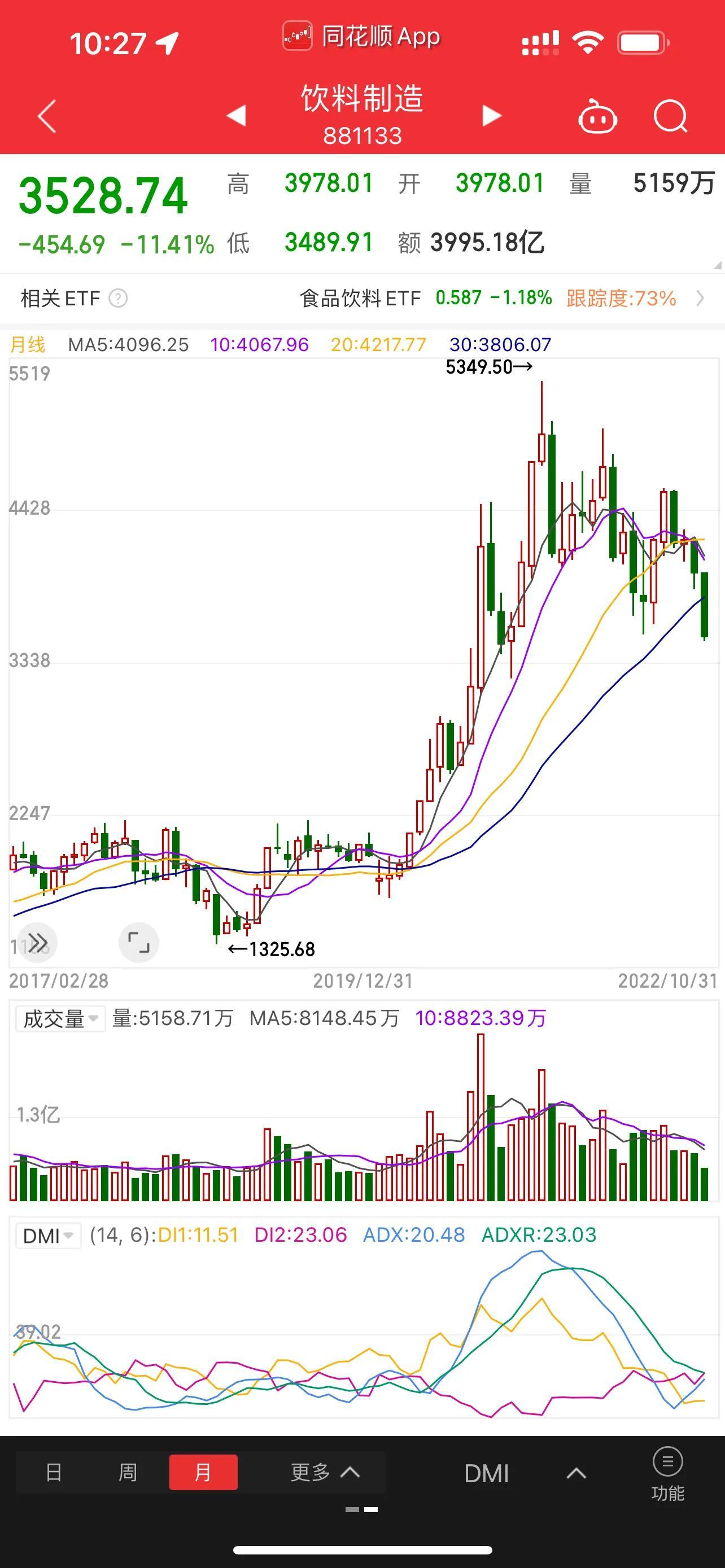The image size is (725, 1568).
Task: Open the robot assistant icon
Action: pos(597,115)
